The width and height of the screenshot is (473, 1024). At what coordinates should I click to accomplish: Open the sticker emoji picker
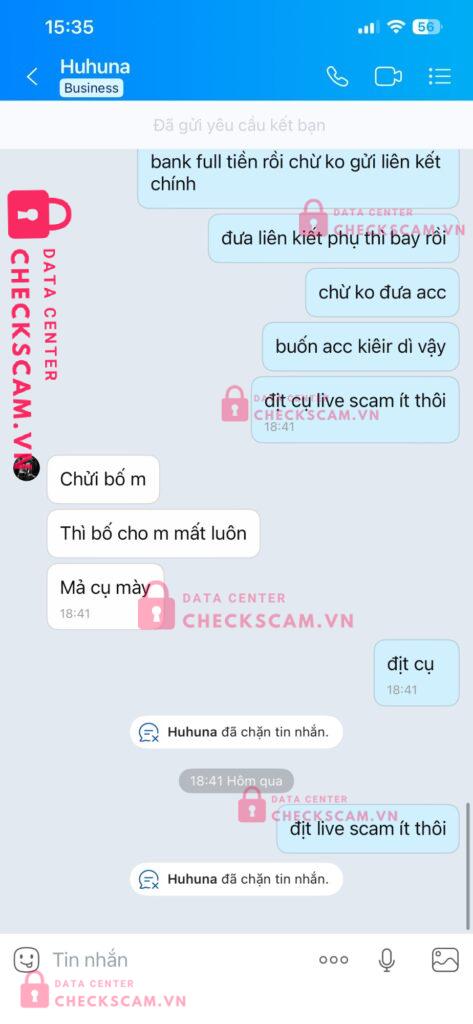click(x=26, y=960)
